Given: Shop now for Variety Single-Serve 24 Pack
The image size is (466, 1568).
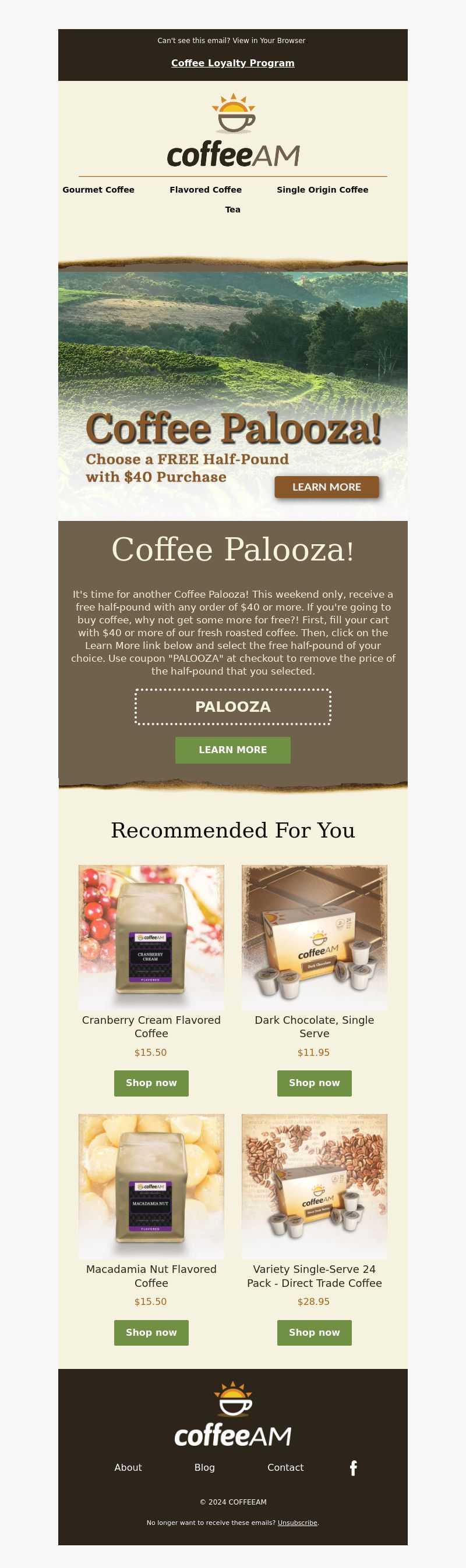Looking at the screenshot, I should pyautogui.click(x=315, y=1332).
